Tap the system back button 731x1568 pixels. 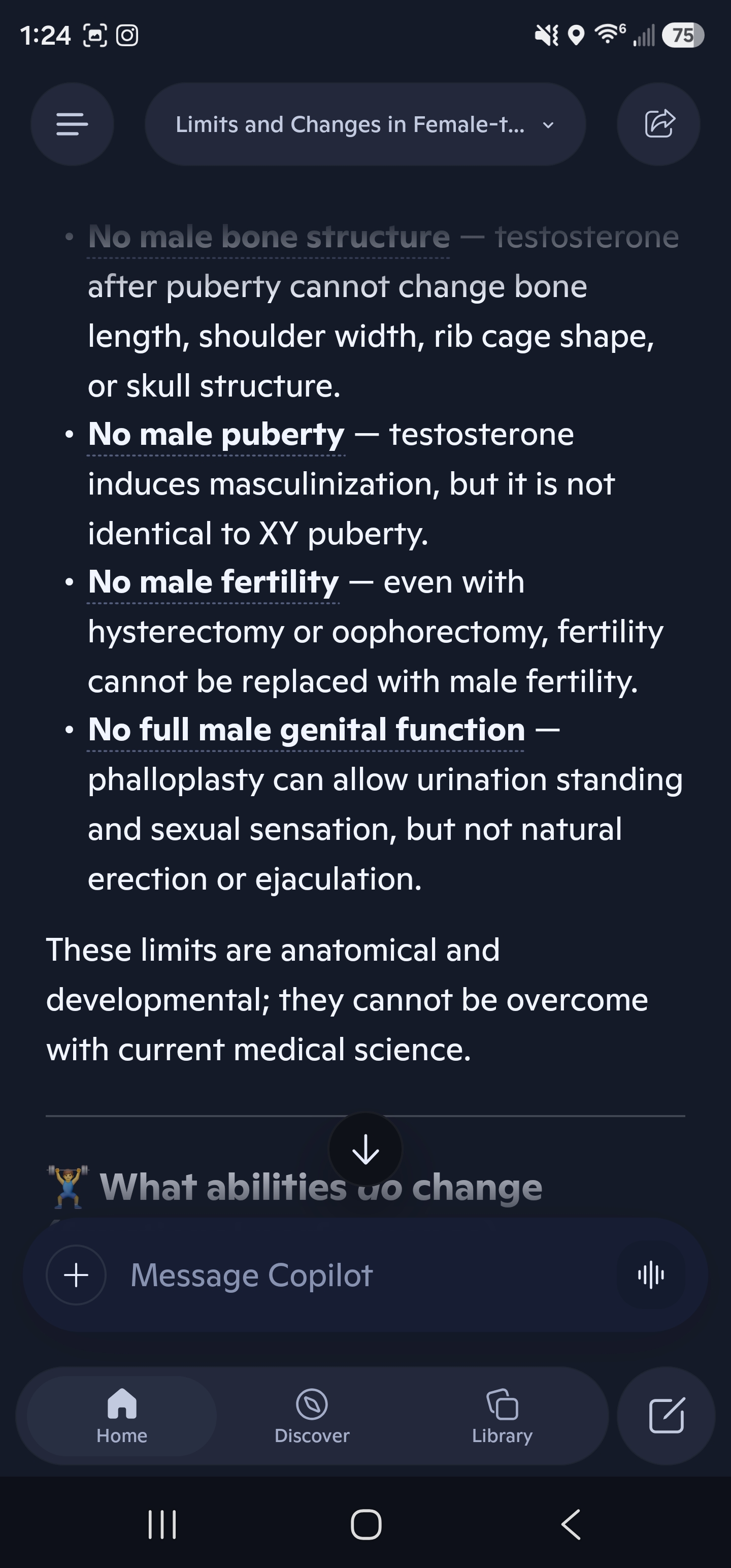click(570, 1524)
